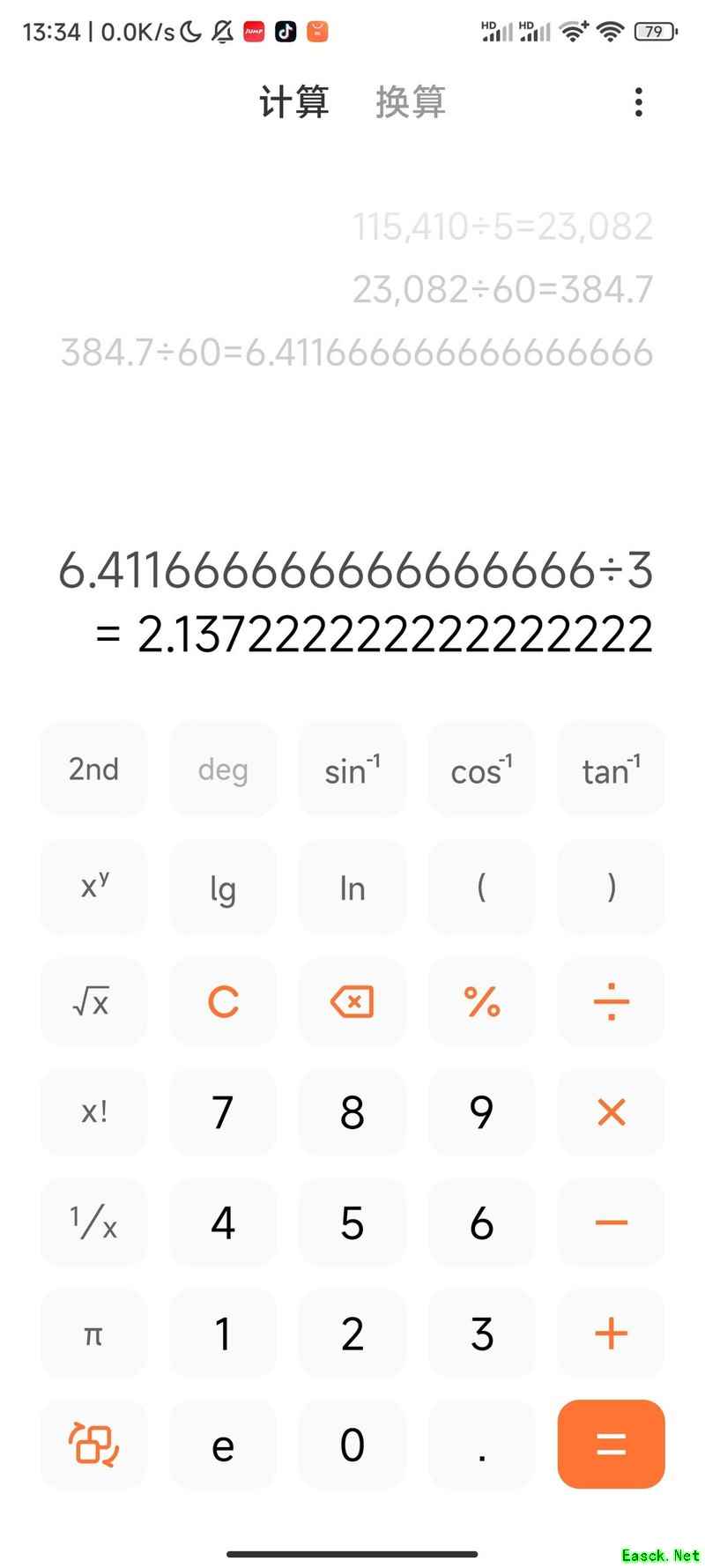This screenshot has height=1568, width=705.
Task: Tap the equals button
Action: coord(611,1444)
